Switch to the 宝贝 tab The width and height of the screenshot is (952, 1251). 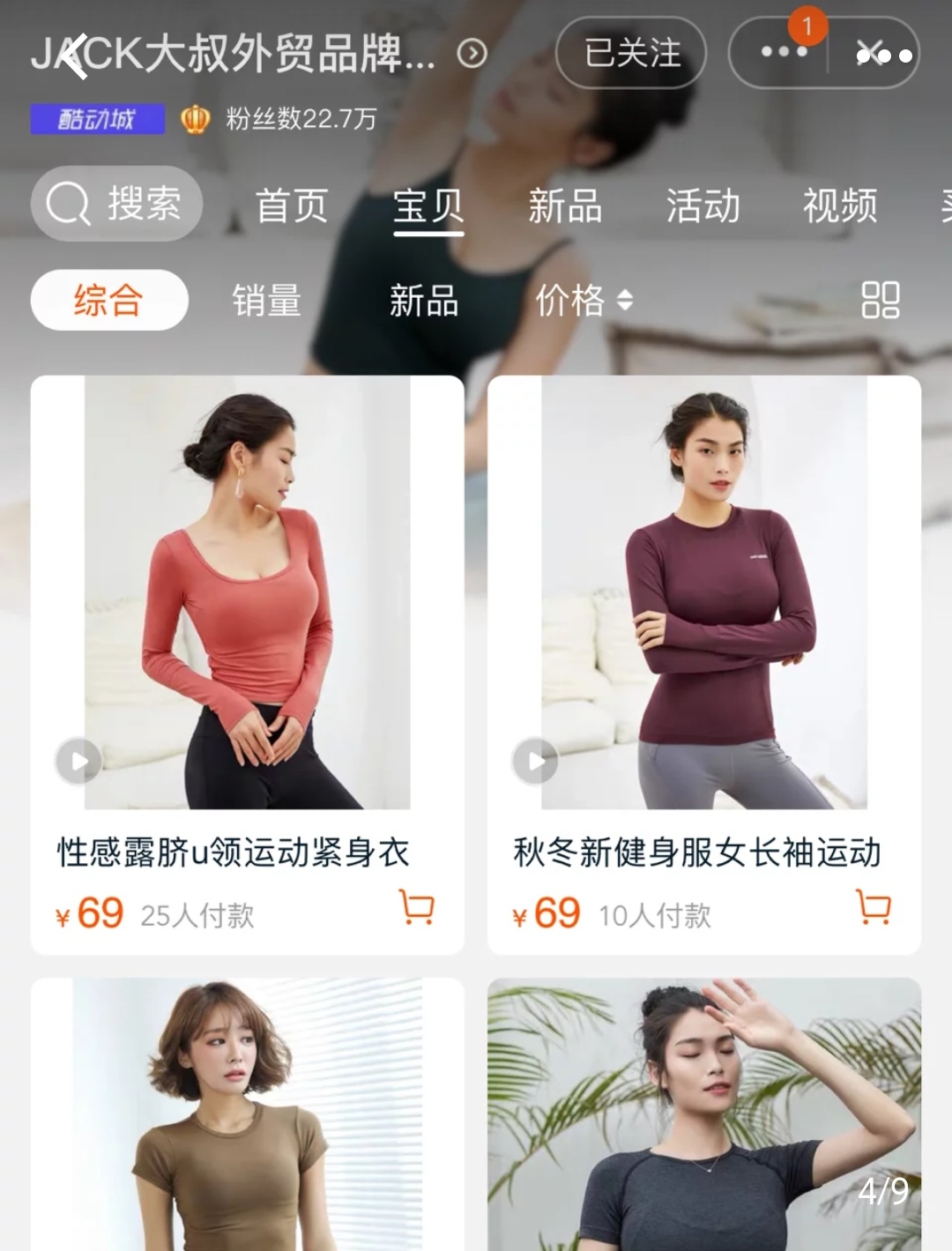(428, 204)
